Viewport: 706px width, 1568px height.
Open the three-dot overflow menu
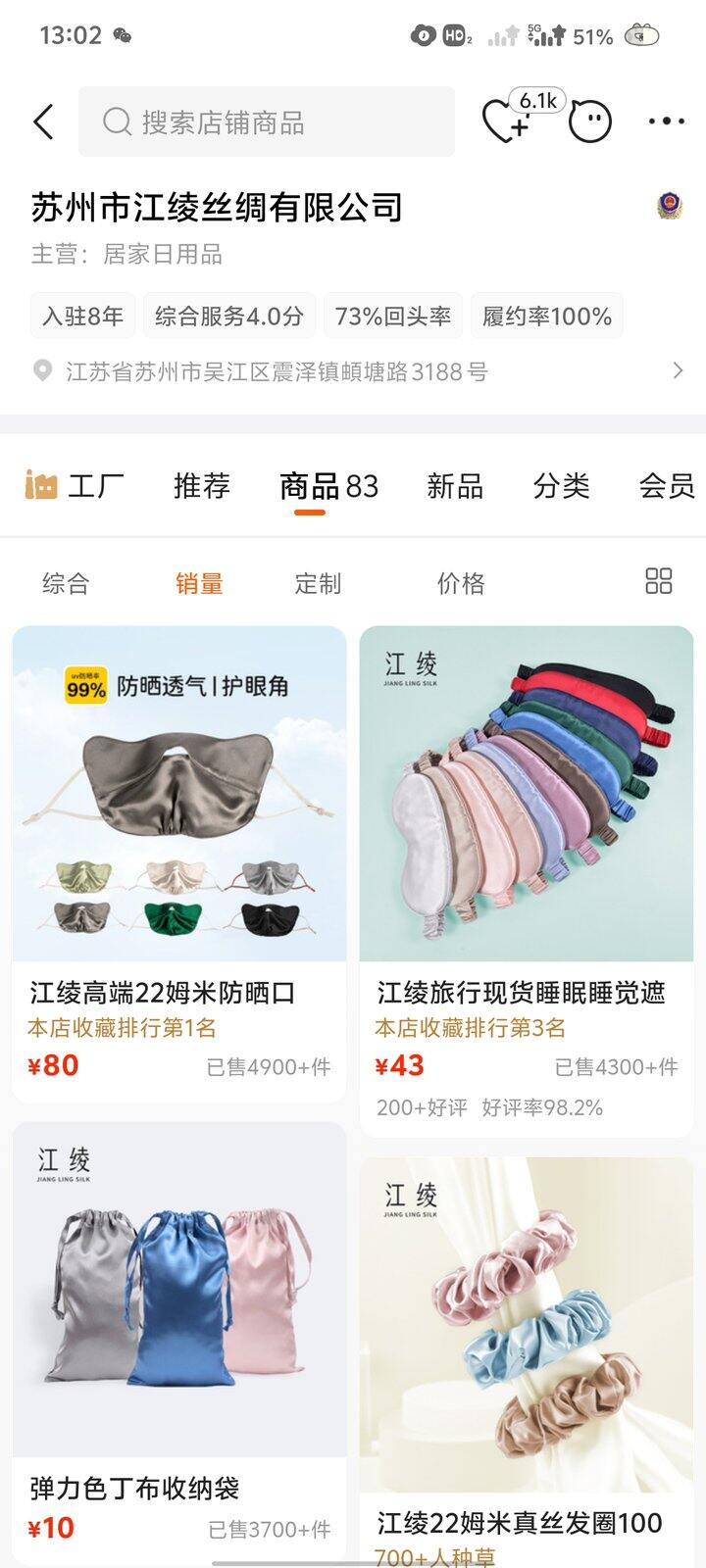coord(666,122)
